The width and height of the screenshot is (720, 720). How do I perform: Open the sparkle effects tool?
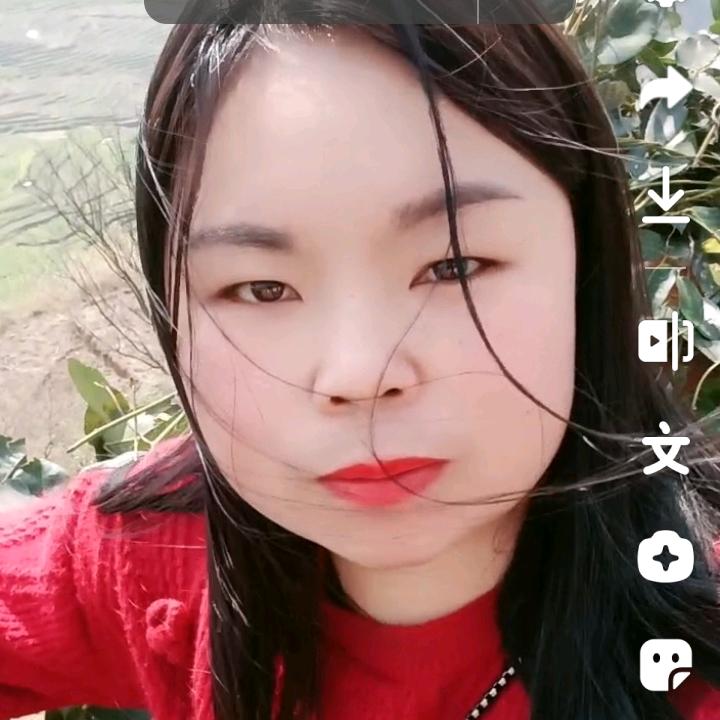(x=666, y=557)
